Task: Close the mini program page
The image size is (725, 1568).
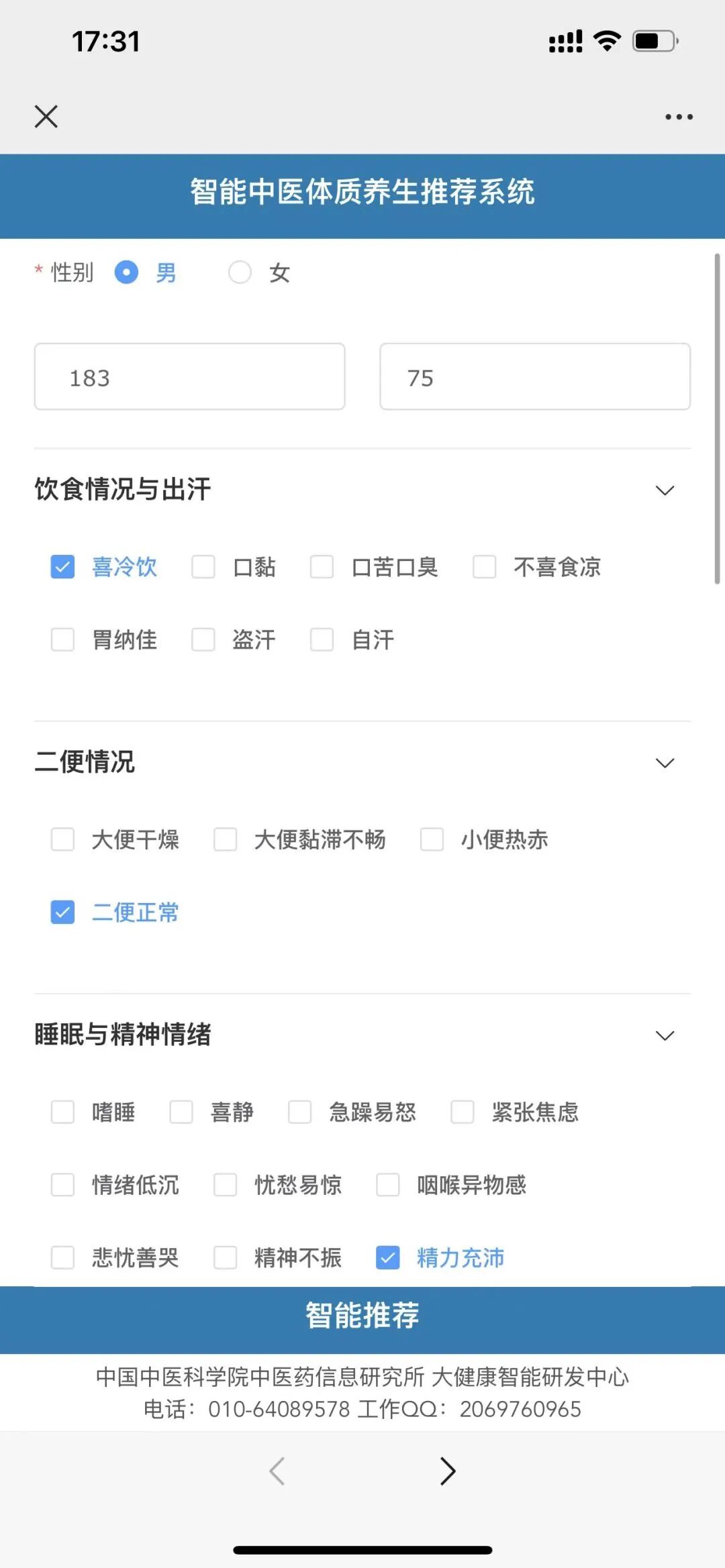Action: pos(46,116)
